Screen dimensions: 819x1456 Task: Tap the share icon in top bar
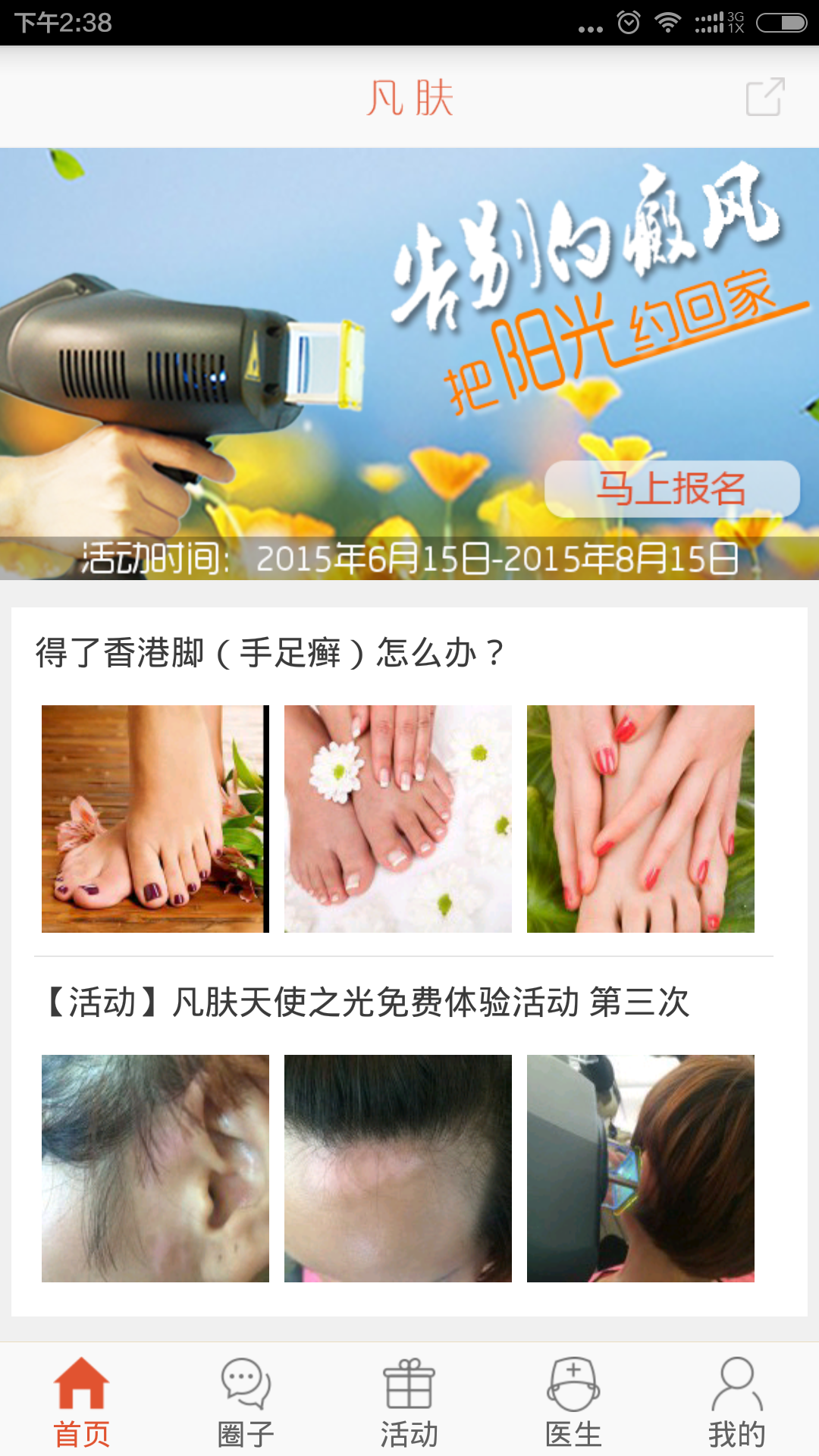coord(764,97)
